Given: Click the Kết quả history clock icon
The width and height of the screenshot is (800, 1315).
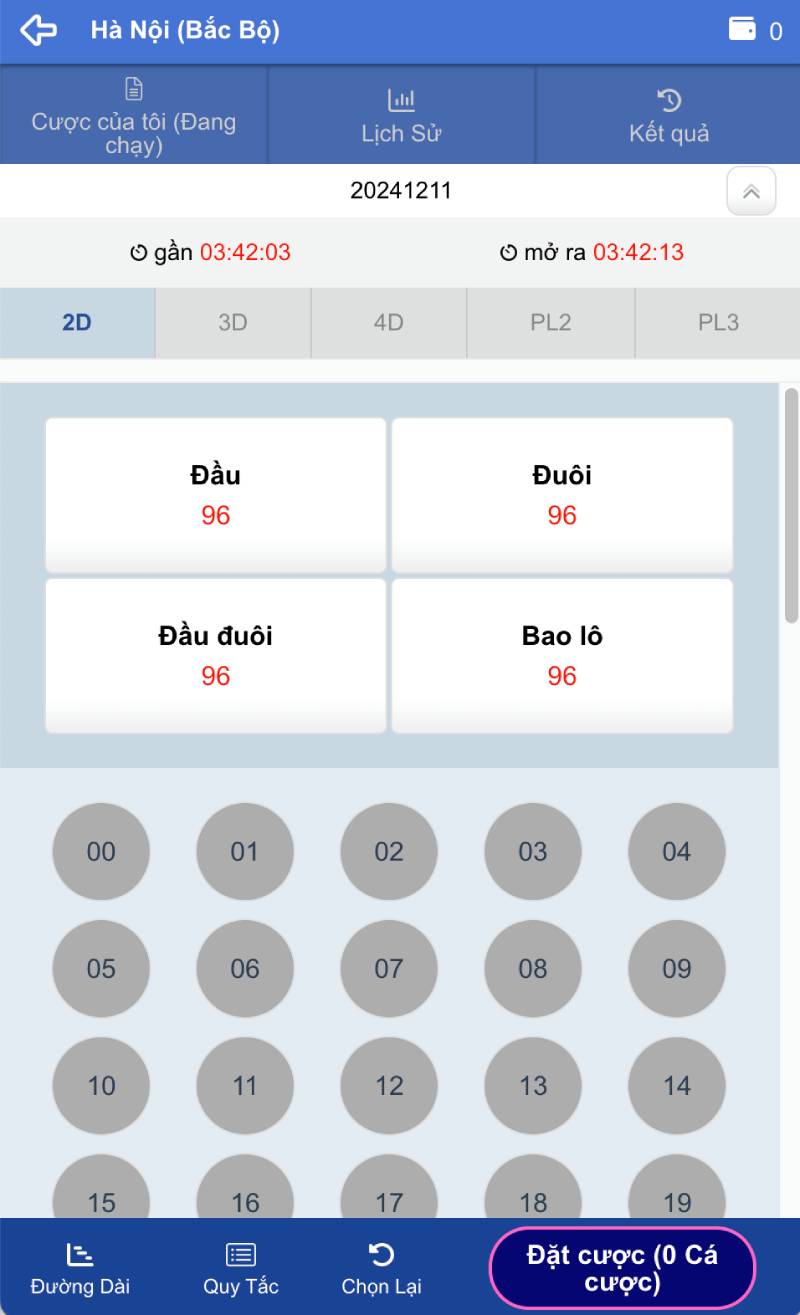Looking at the screenshot, I should click(670, 100).
